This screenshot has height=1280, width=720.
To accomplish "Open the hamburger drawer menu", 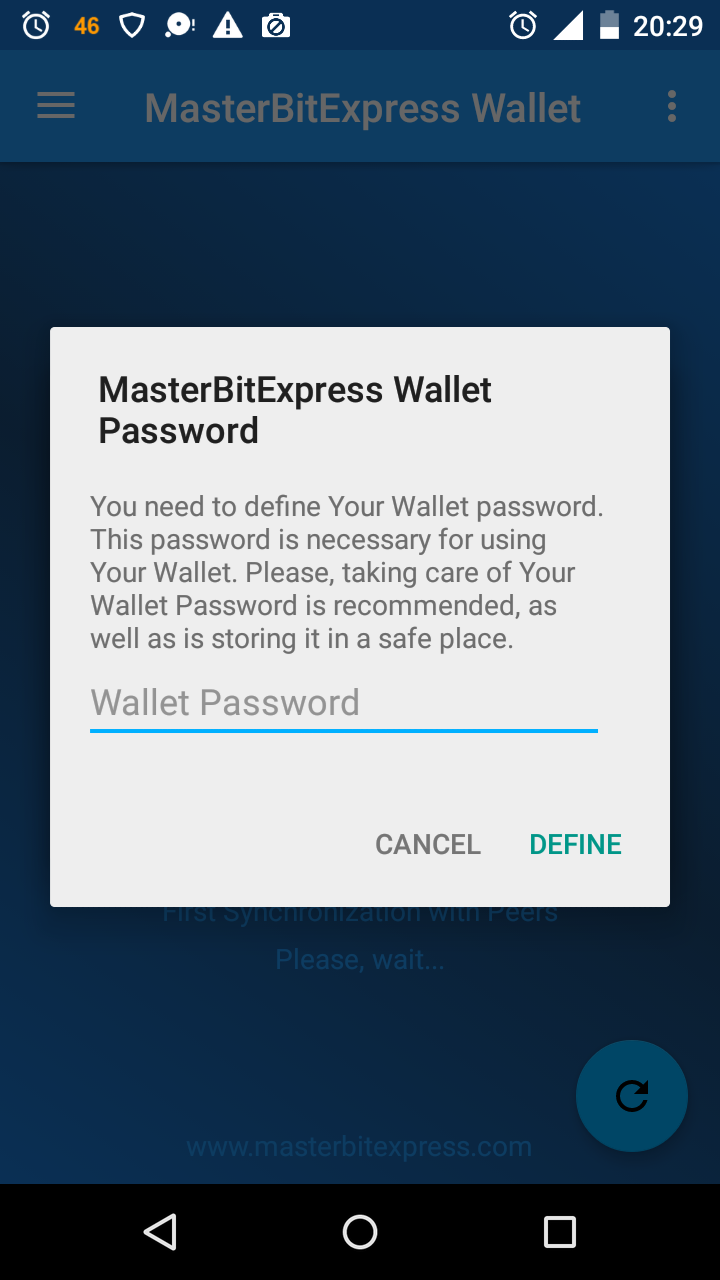I will coord(56,106).
